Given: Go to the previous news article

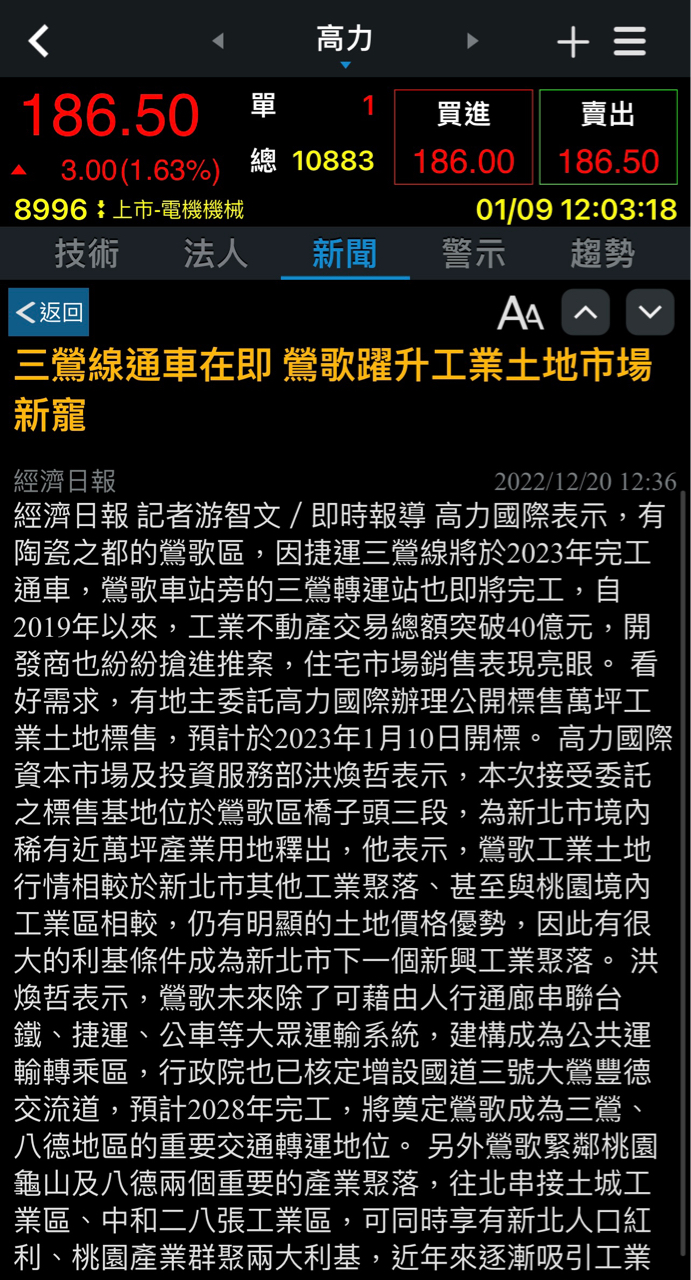Looking at the screenshot, I should pyautogui.click(x=586, y=313).
